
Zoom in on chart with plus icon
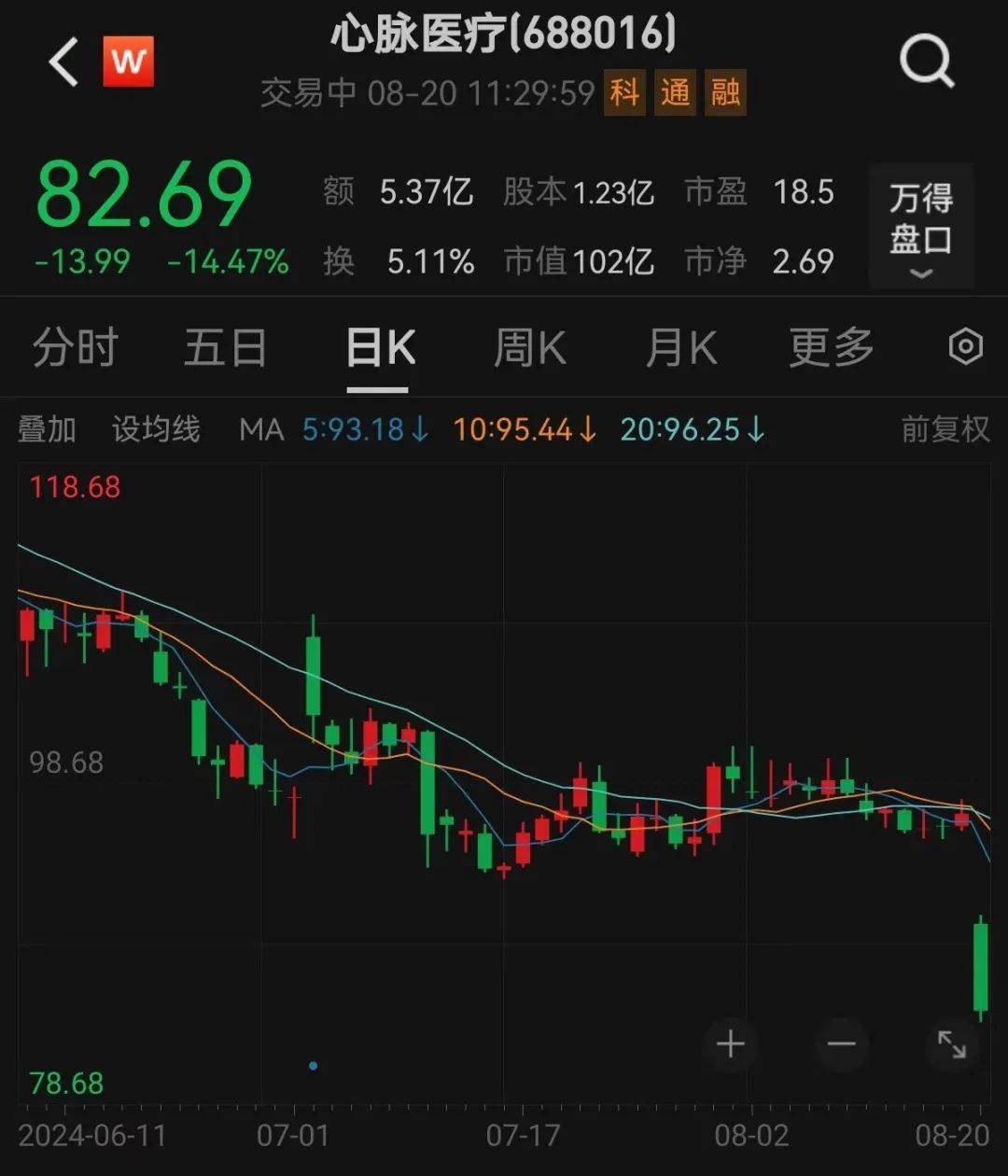pos(730,1045)
